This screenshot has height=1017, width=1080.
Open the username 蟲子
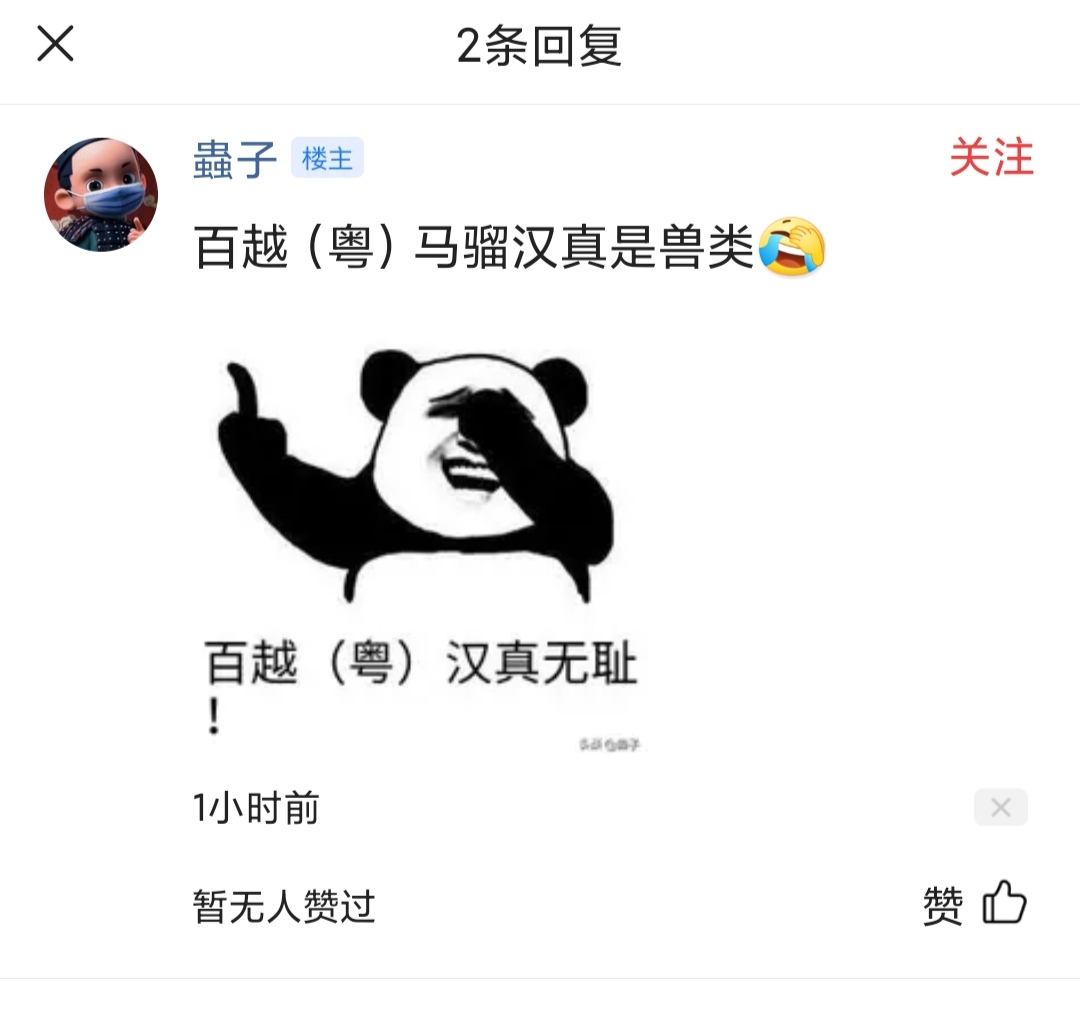coord(235,160)
